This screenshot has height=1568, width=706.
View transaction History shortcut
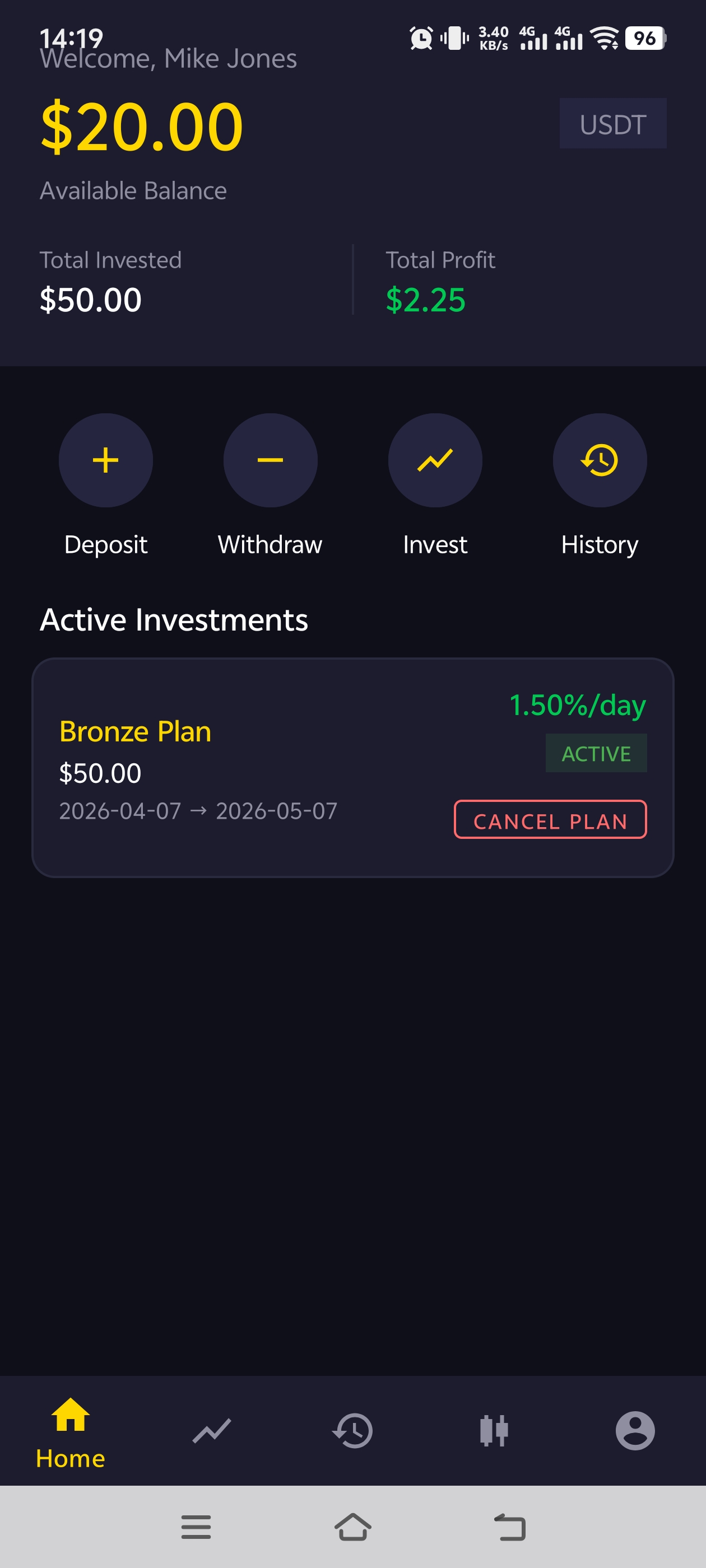[600, 460]
